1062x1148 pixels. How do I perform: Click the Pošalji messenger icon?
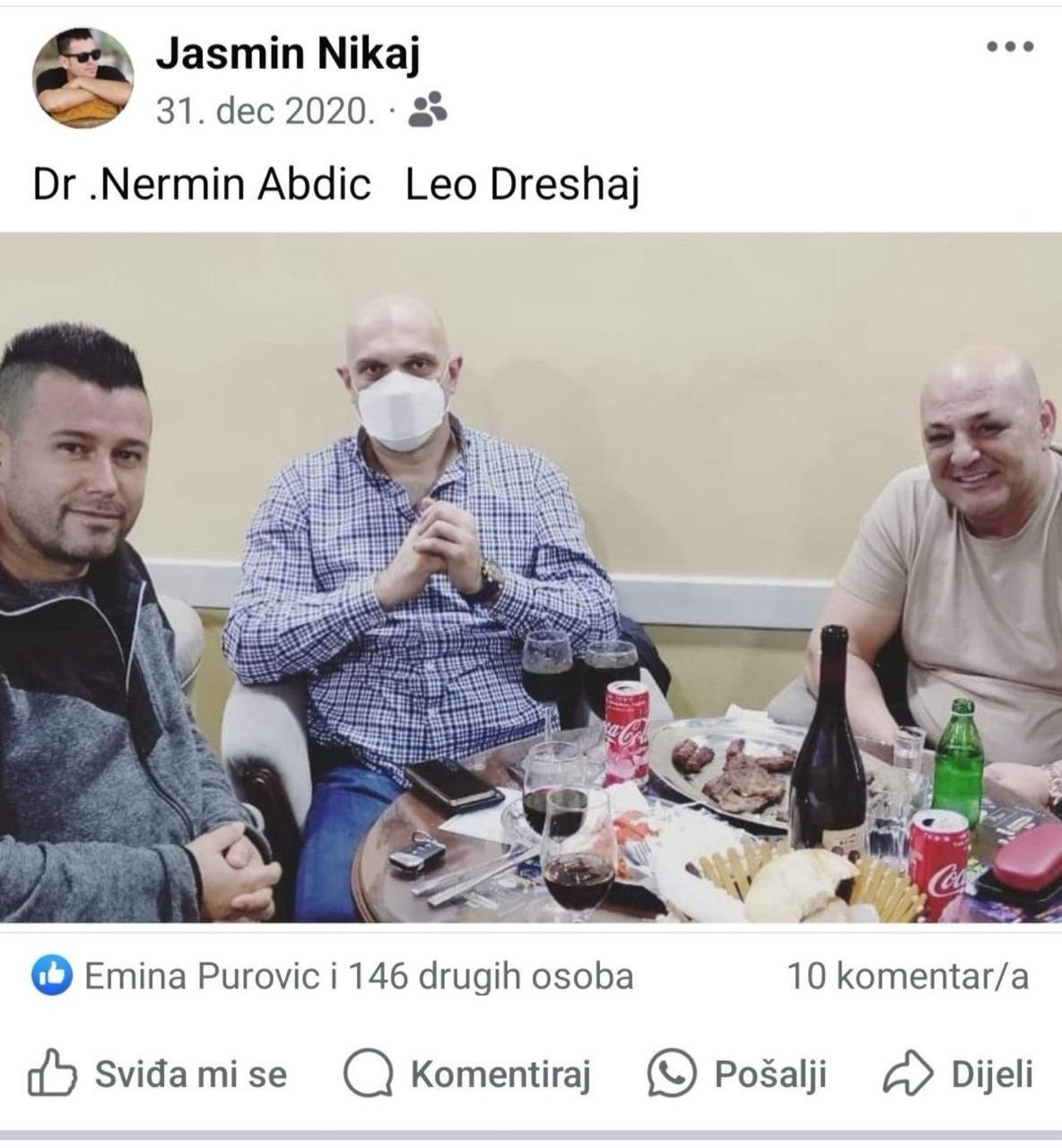tap(669, 1073)
